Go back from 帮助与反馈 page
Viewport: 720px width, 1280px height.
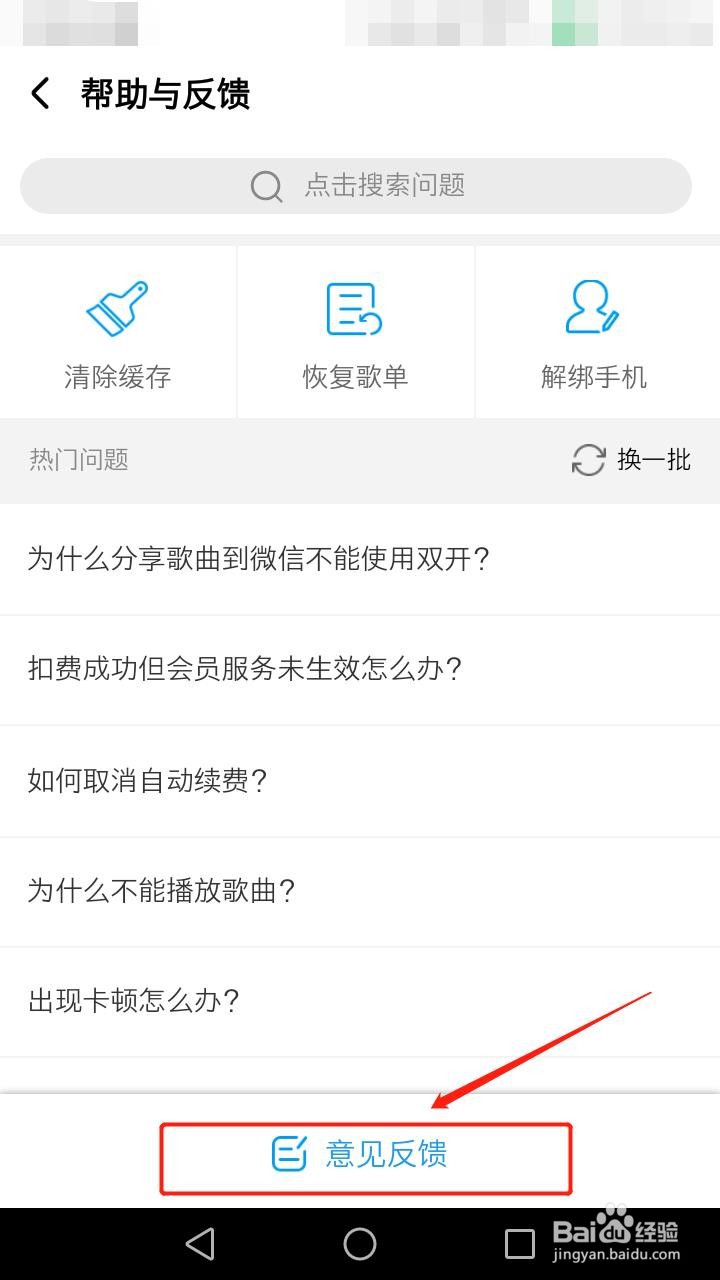coord(40,94)
